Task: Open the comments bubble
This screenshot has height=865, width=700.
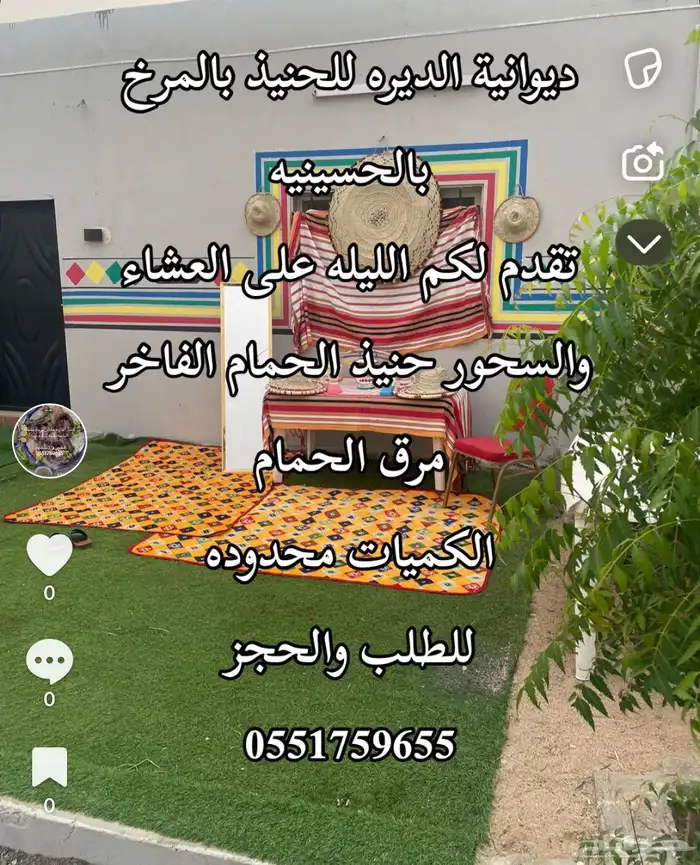Action: [x=49, y=661]
